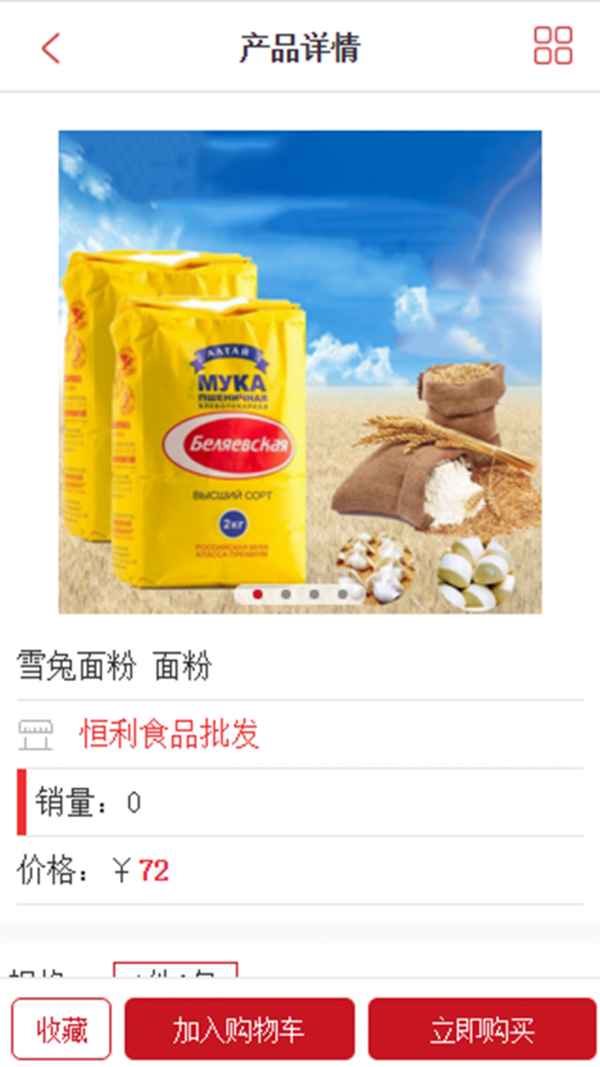Open the 恒利食品批发 store link

pyautogui.click(x=169, y=734)
